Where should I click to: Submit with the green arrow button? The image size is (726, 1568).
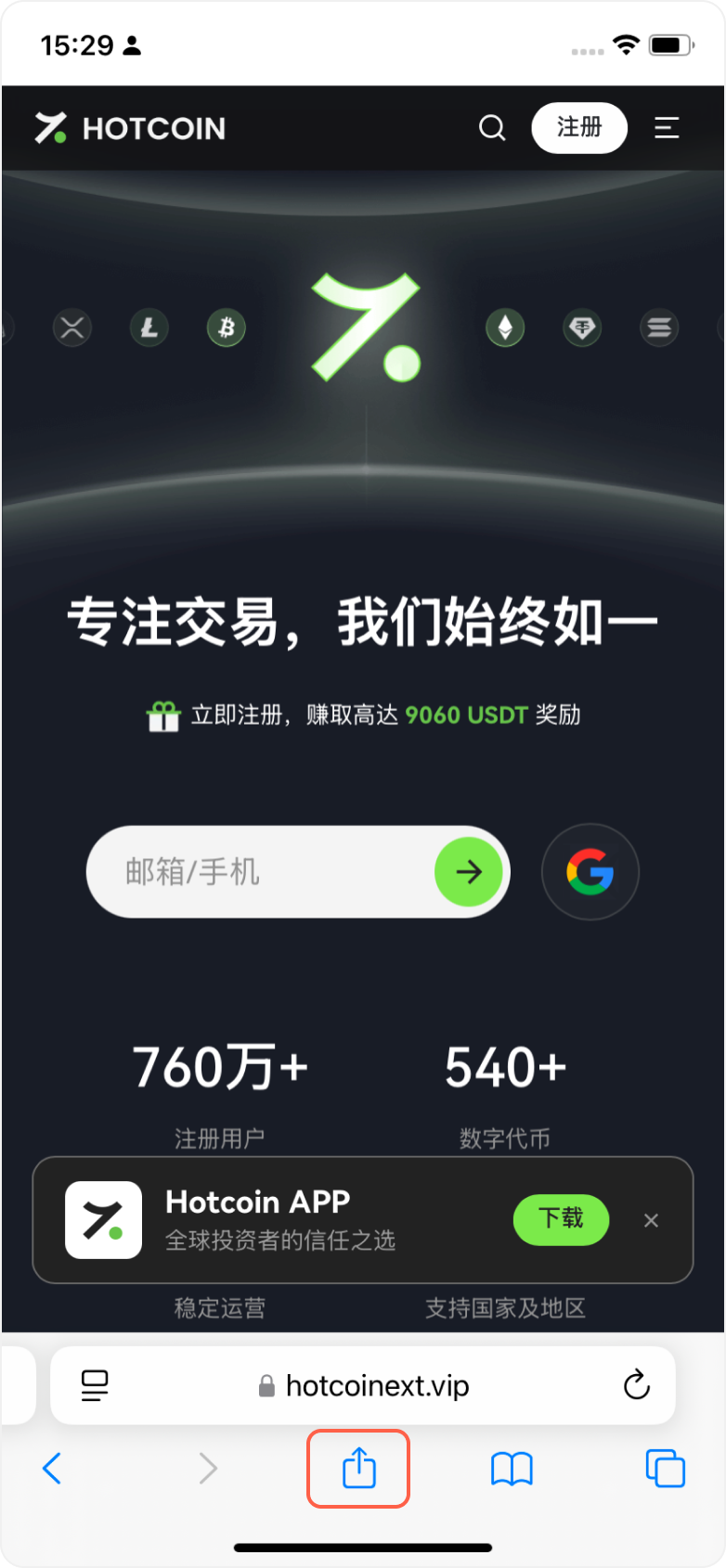(469, 872)
